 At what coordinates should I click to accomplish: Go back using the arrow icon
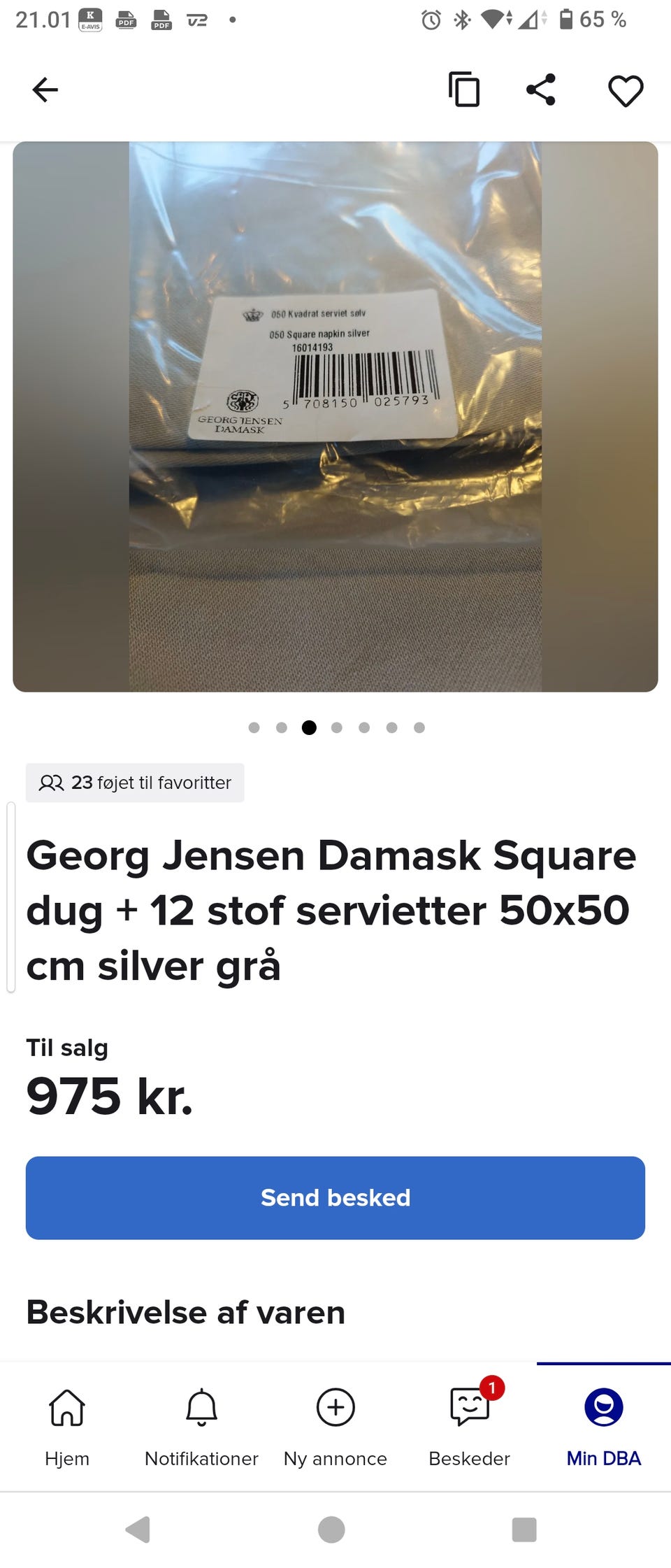point(45,90)
